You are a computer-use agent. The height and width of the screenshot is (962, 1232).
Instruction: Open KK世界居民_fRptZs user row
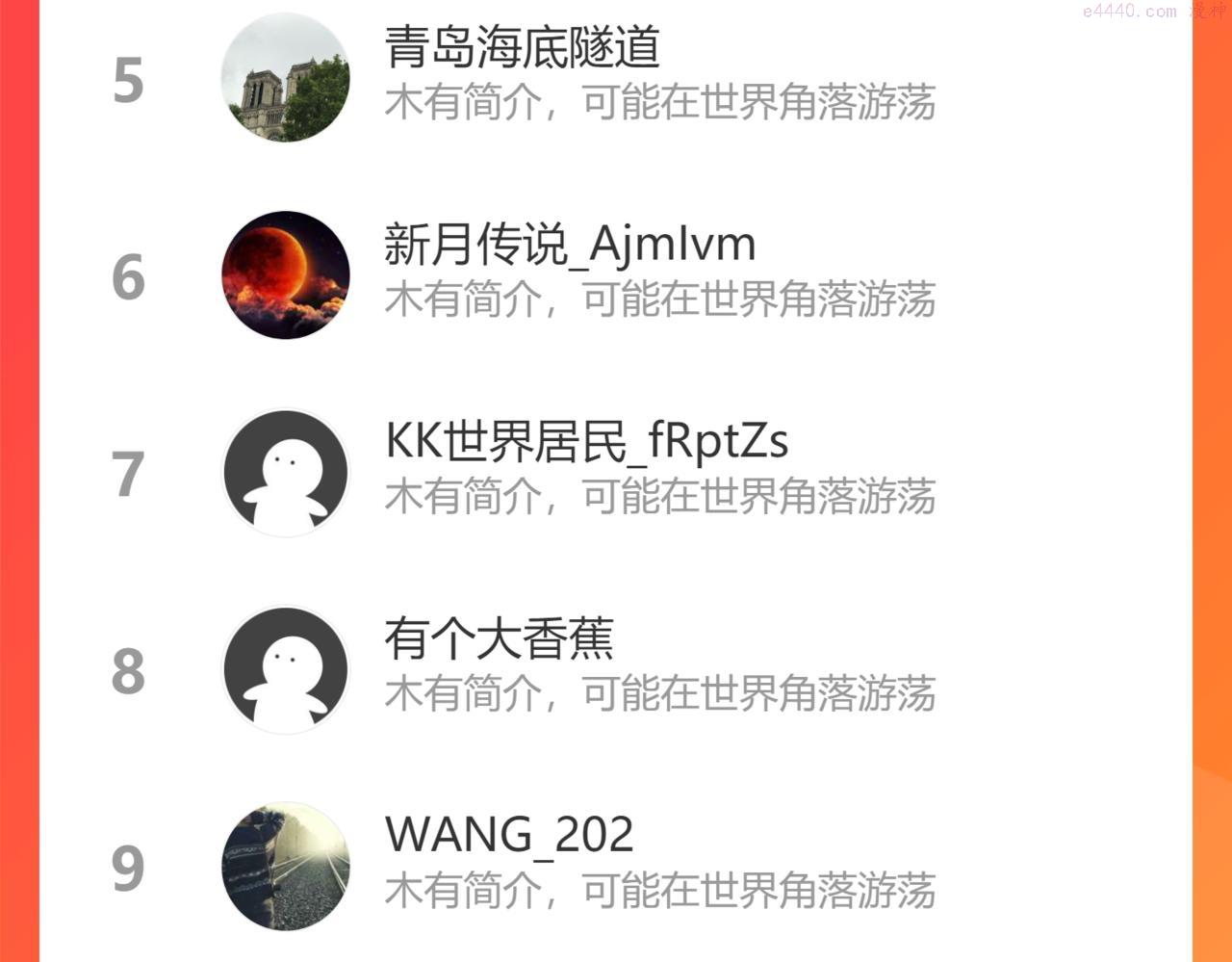616,472
